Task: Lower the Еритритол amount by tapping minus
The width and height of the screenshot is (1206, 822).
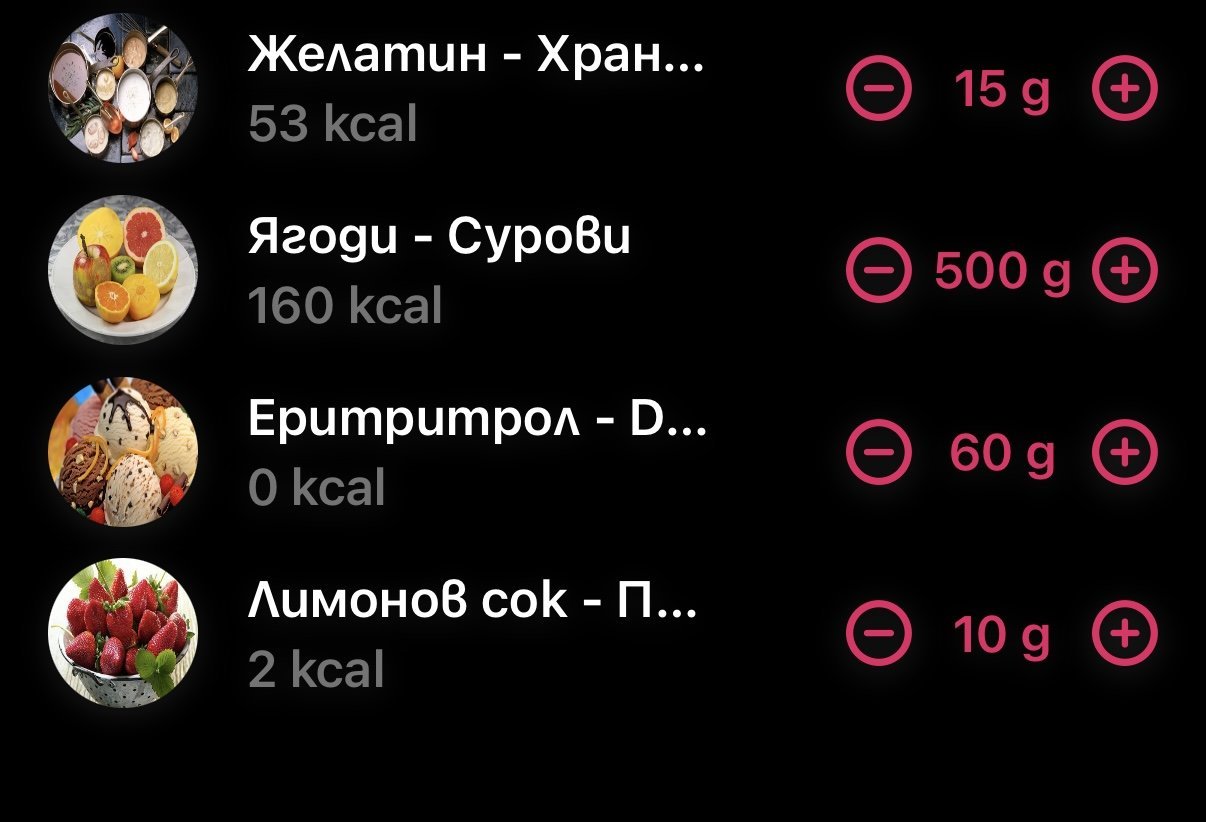Action: pos(880,453)
